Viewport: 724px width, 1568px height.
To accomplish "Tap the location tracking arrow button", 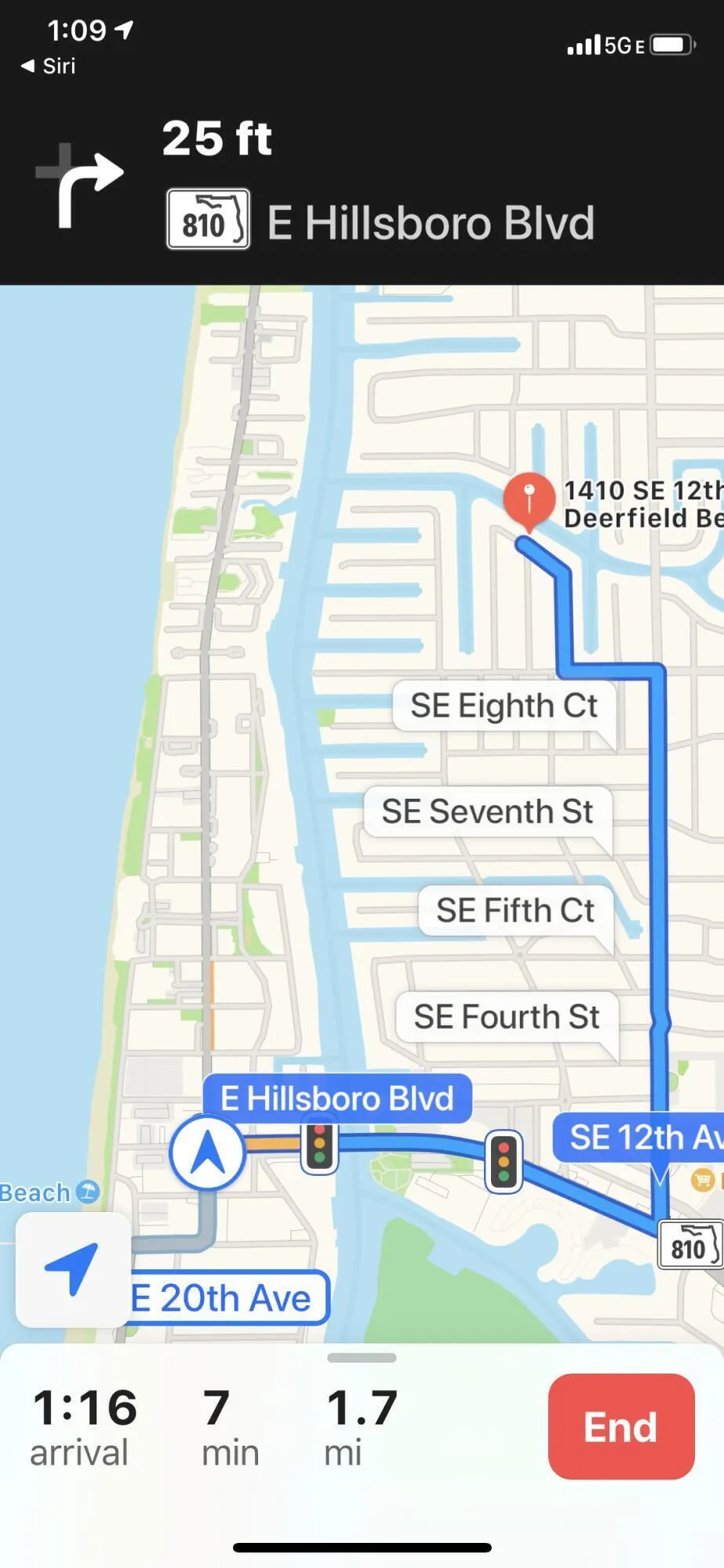I will tap(73, 1270).
